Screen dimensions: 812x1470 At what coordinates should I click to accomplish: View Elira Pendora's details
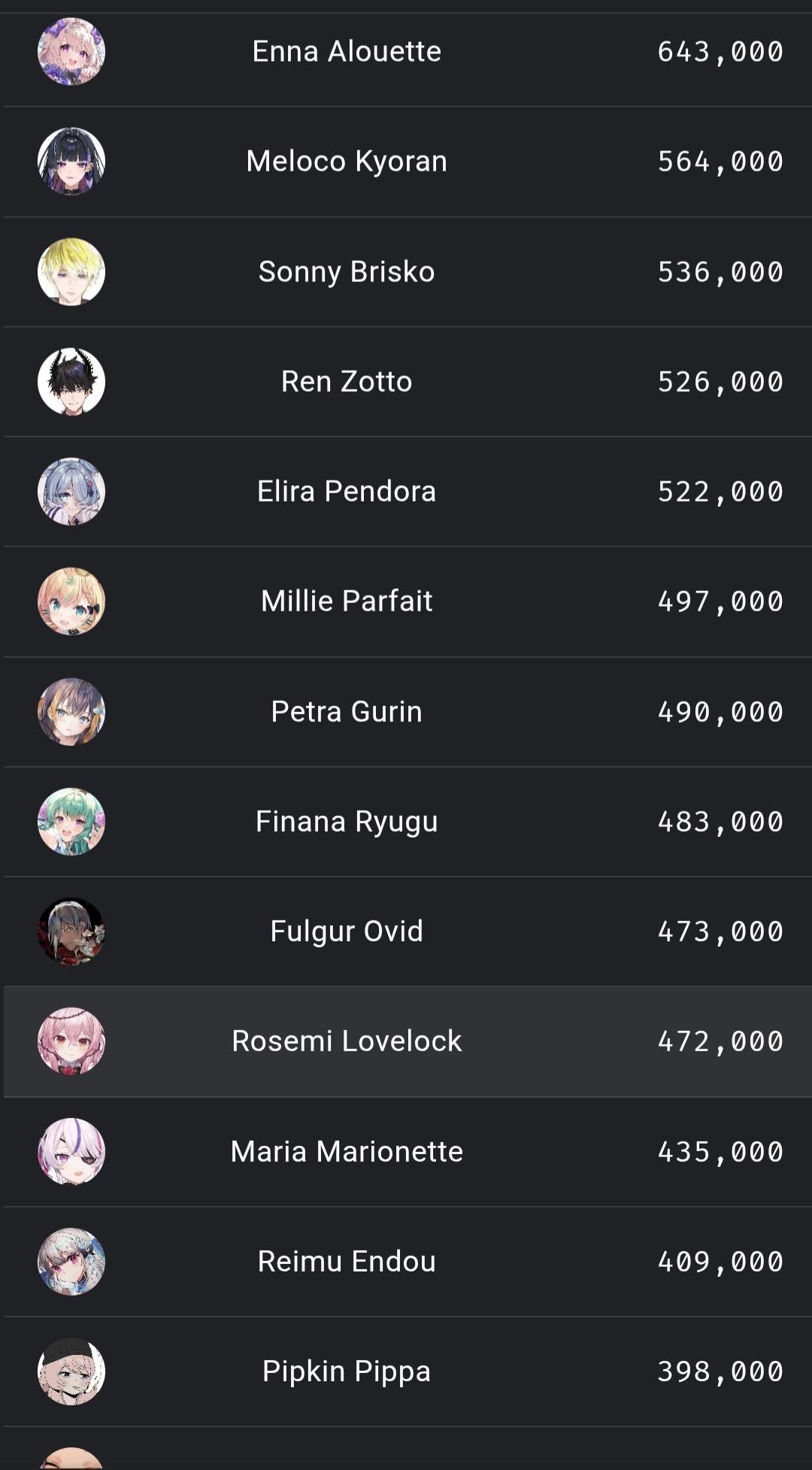[x=347, y=491]
